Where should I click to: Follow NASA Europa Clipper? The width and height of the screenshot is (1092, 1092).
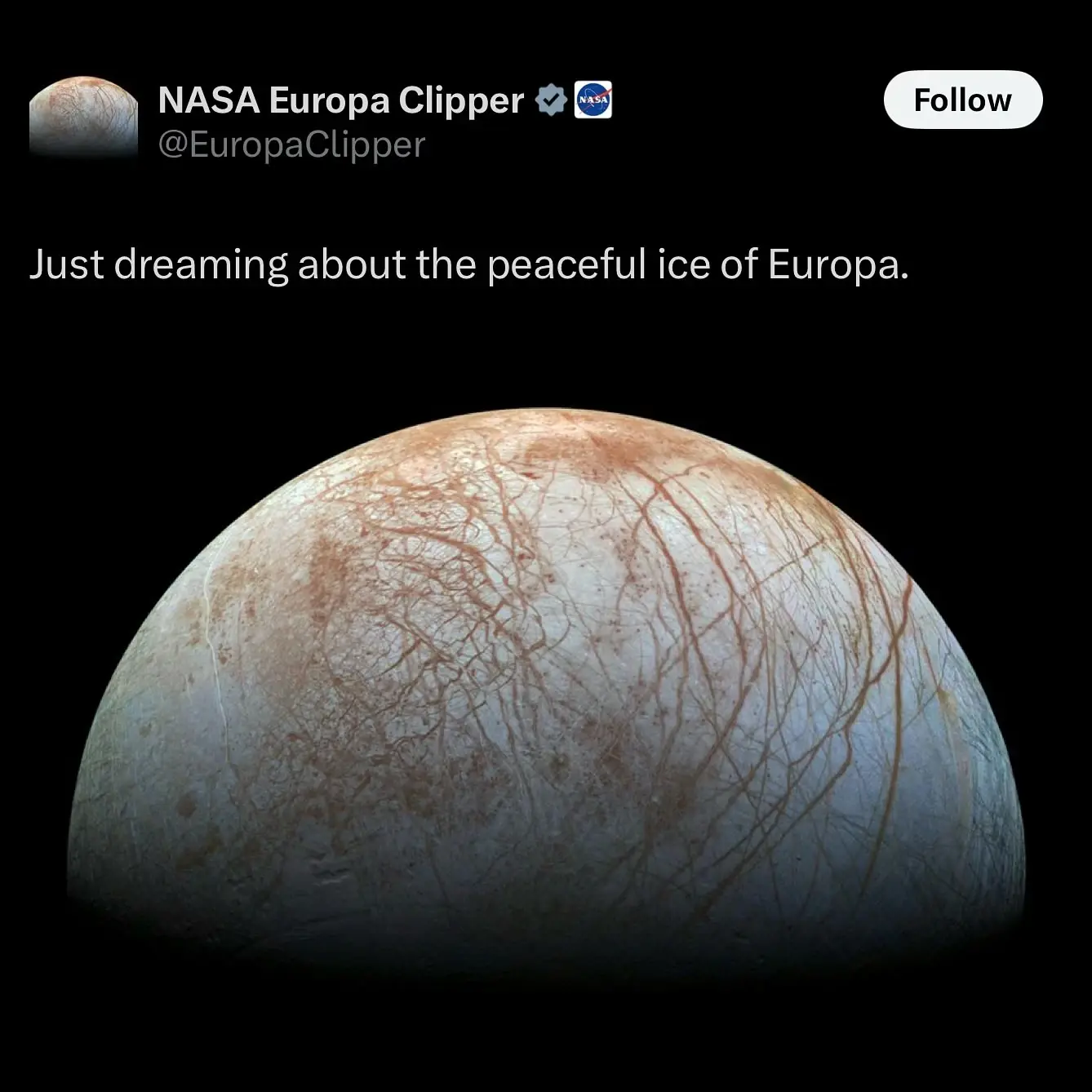[x=962, y=100]
